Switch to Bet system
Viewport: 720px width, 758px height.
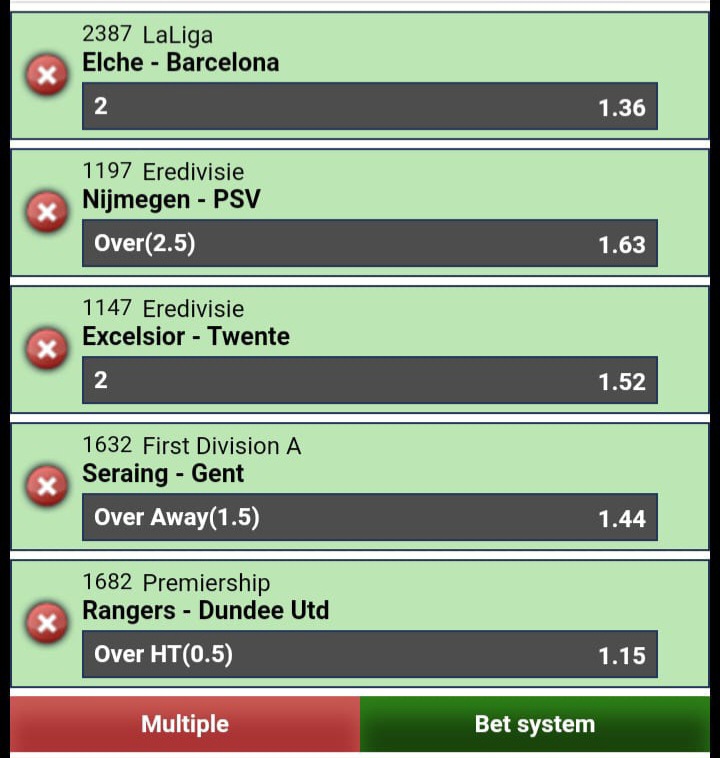point(535,724)
